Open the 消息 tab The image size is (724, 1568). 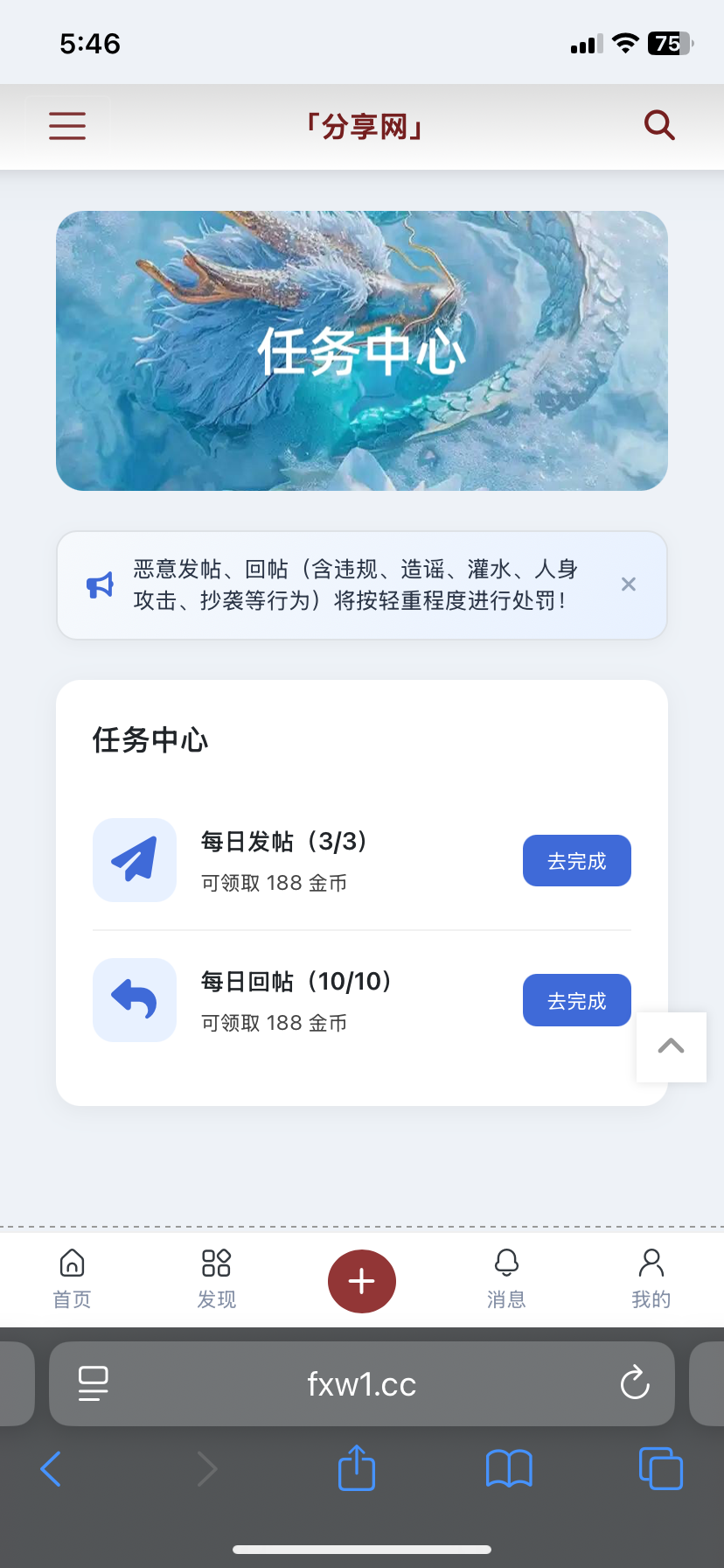click(x=506, y=1278)
